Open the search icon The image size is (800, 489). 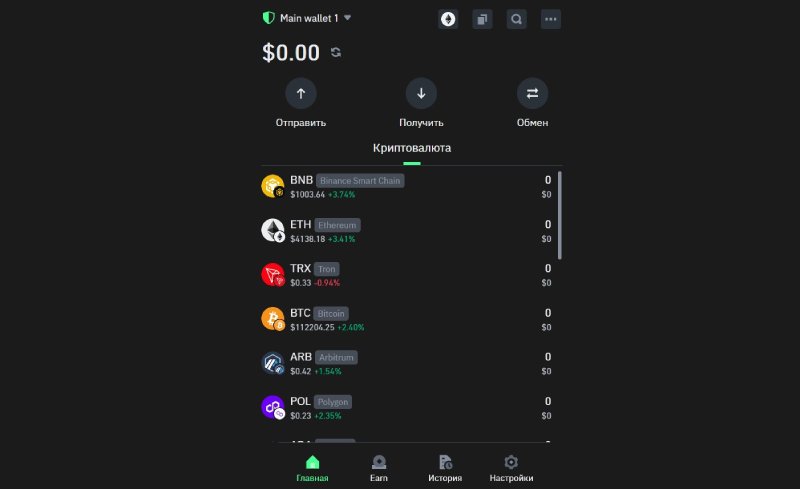pyautogui.click(x=516, y=19)
